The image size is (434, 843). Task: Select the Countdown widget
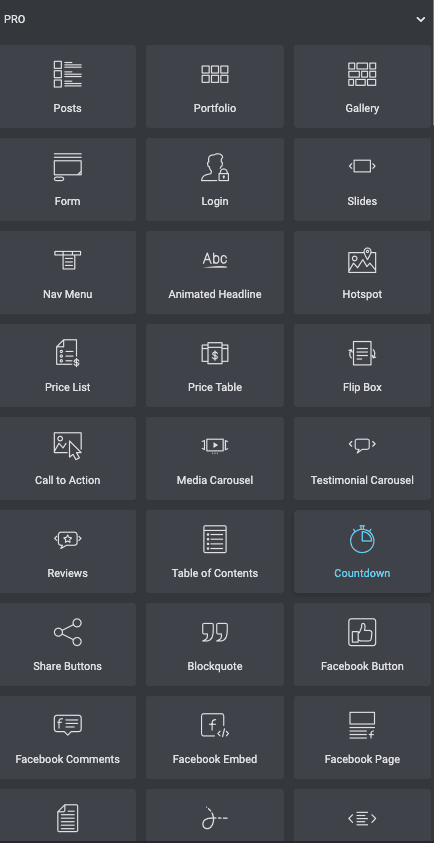tap(362, 552)
